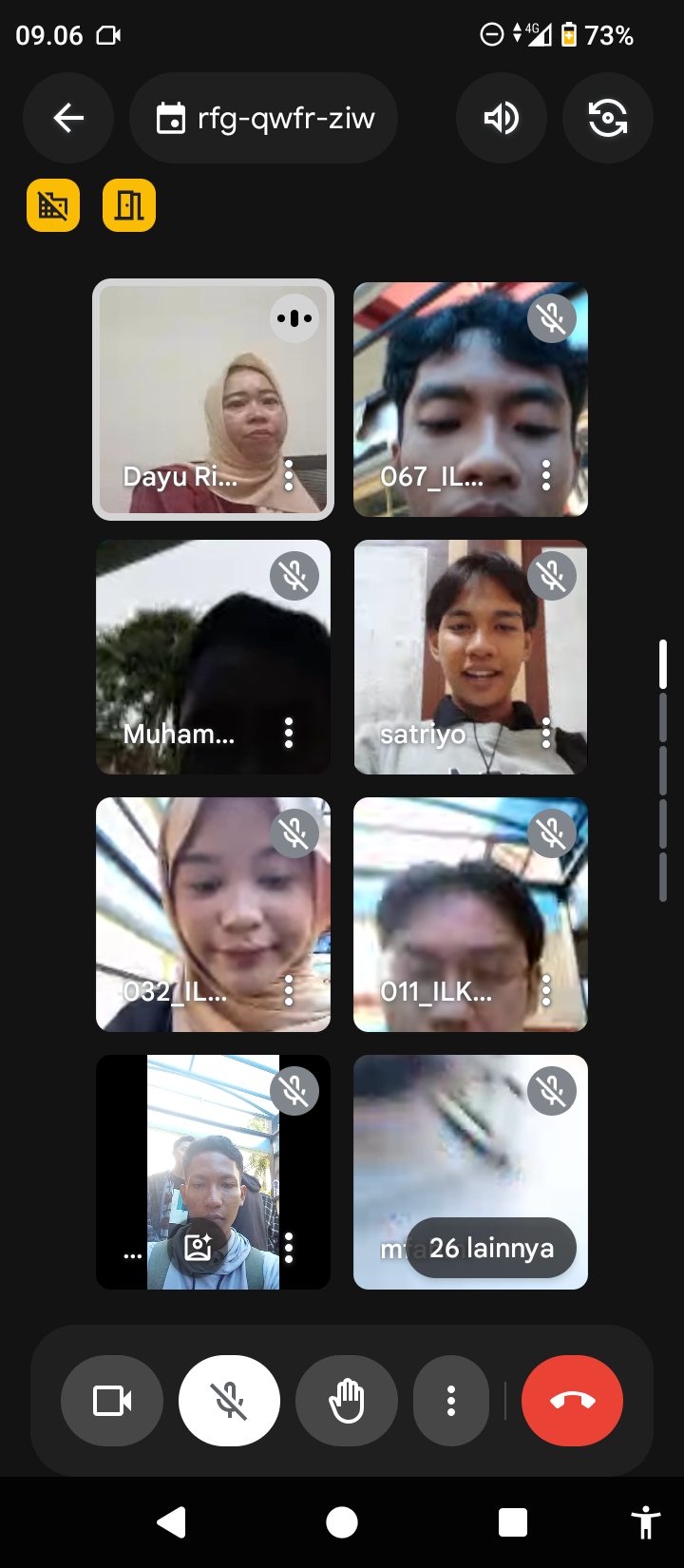Tap the yellow crossed-out building icon
The height and width of the screenshot is (1568, 684).
[53, 205]
